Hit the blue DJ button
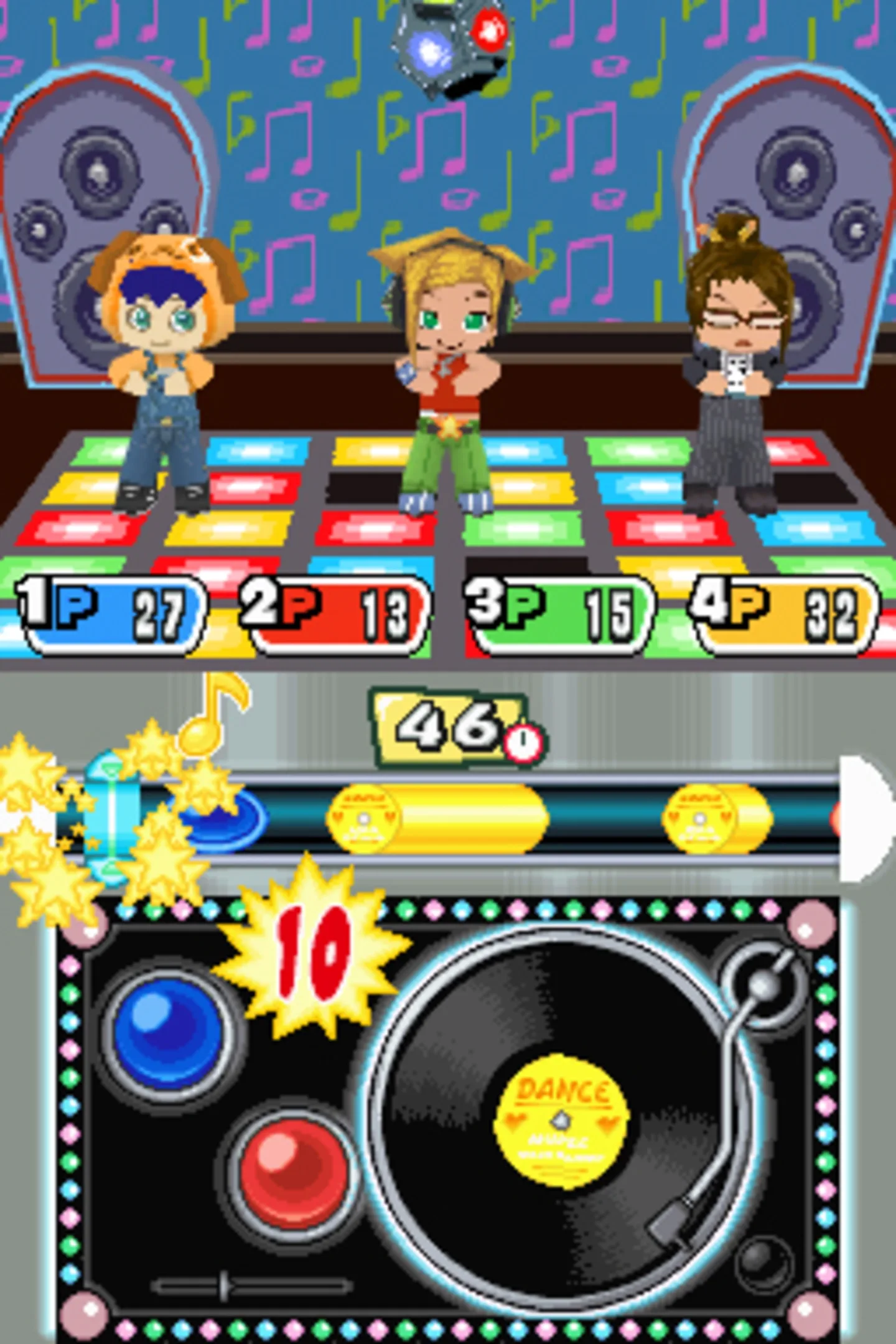The image size is (896, 1344). coord(169,1033)
